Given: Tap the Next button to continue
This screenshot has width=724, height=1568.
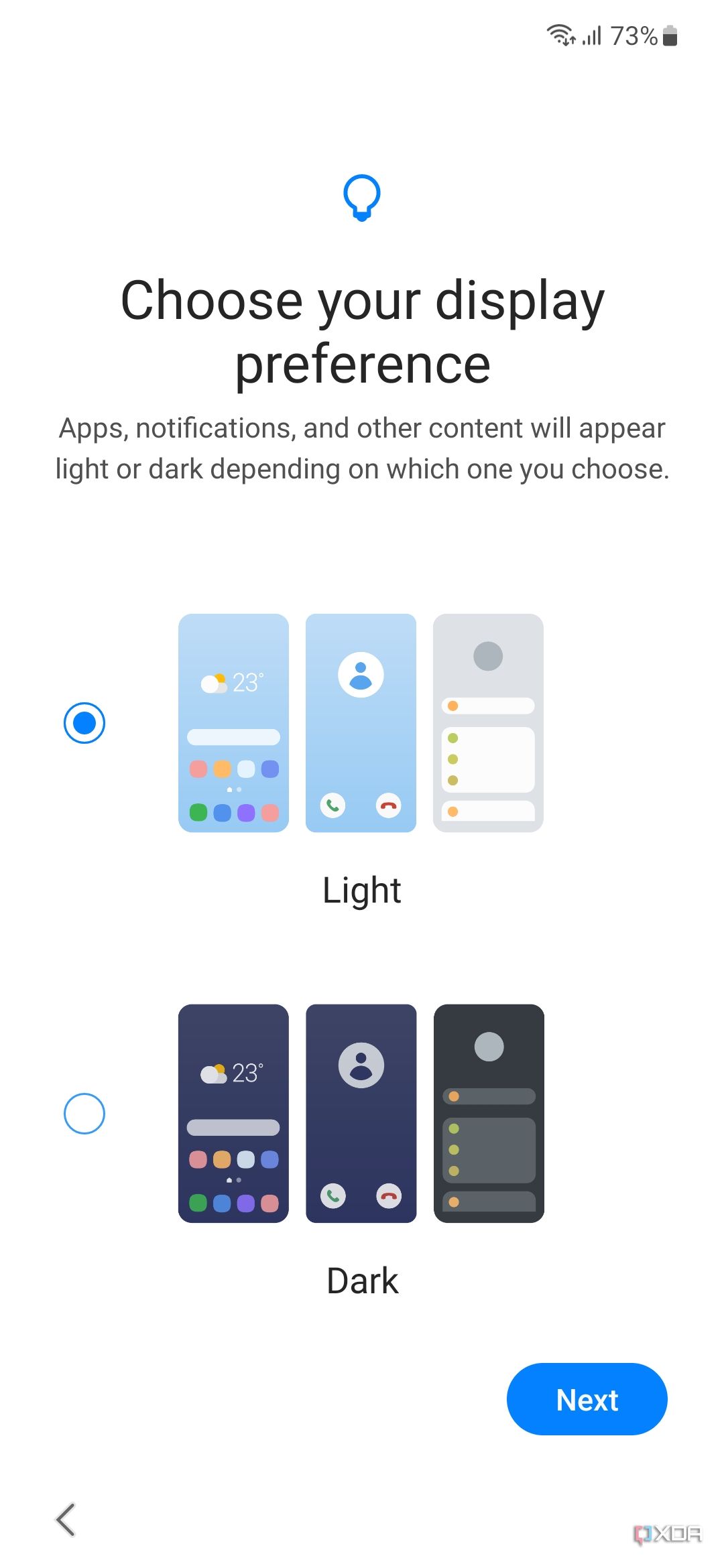Looking at the screenshot, I should point(587,1400).
